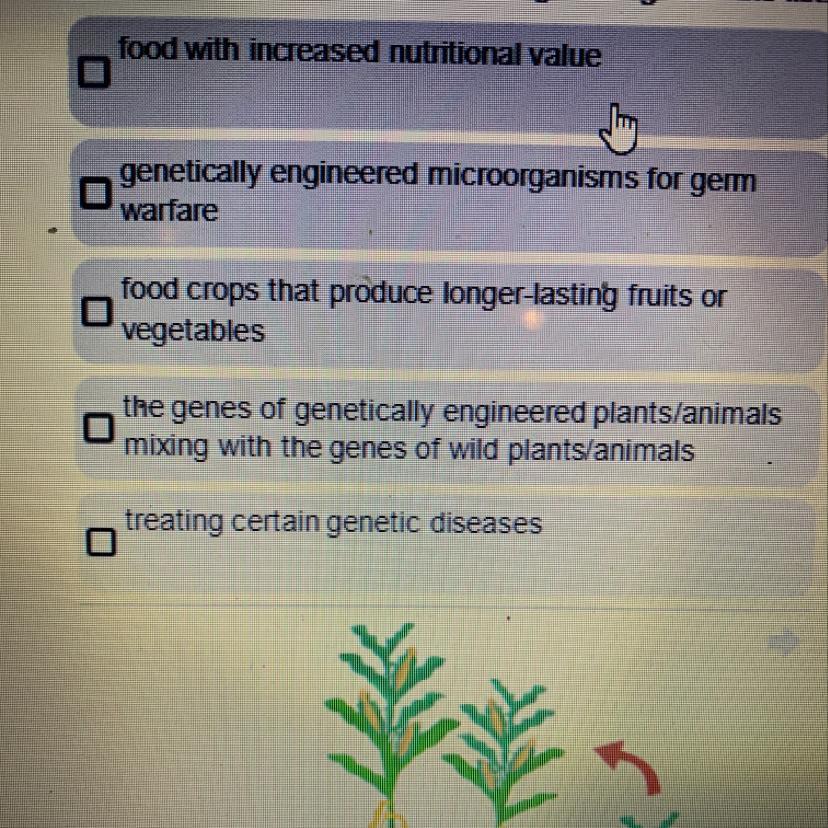Select the treating certain genetic diseases checkbox

coord(98,543)
